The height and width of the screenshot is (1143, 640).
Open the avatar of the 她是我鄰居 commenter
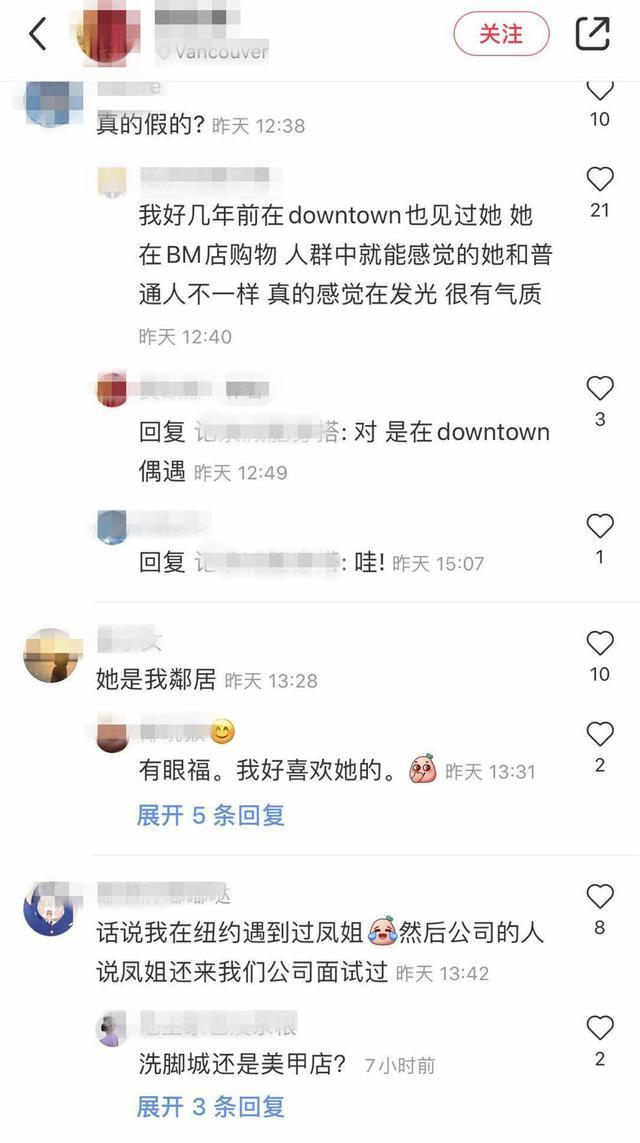pos(50,656)
